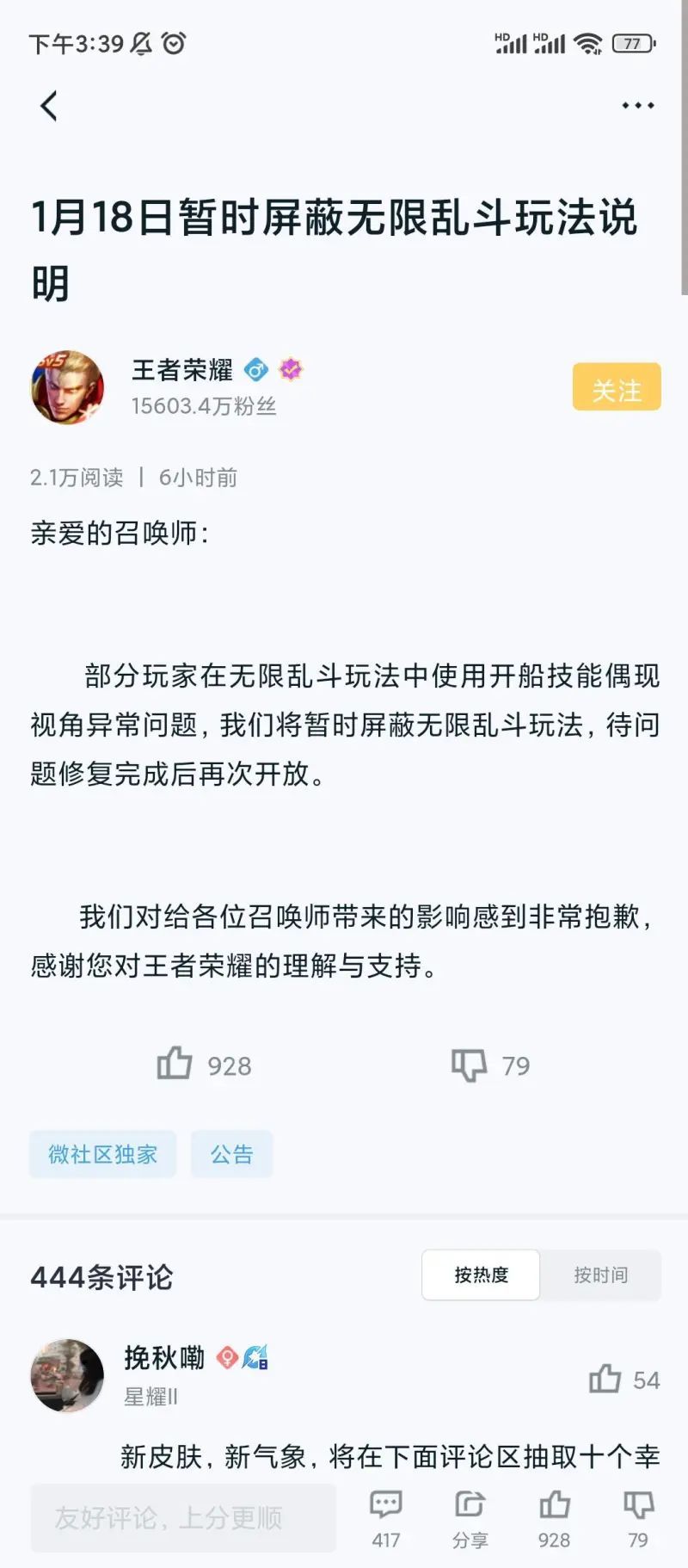Open the 公告 tag
The image size is (688, 1568).
pos(231,1154)
